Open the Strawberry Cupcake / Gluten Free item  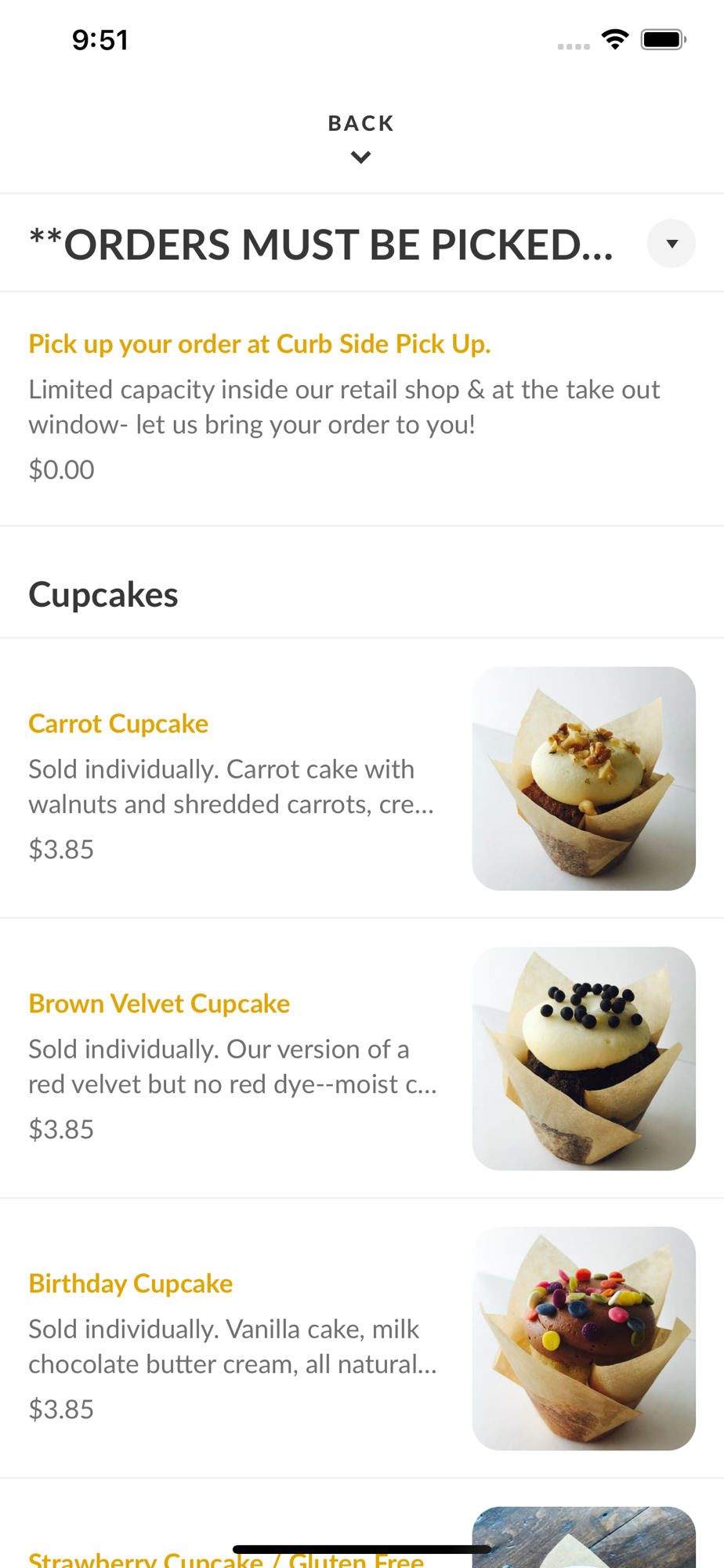click(x=226, y=1559)
